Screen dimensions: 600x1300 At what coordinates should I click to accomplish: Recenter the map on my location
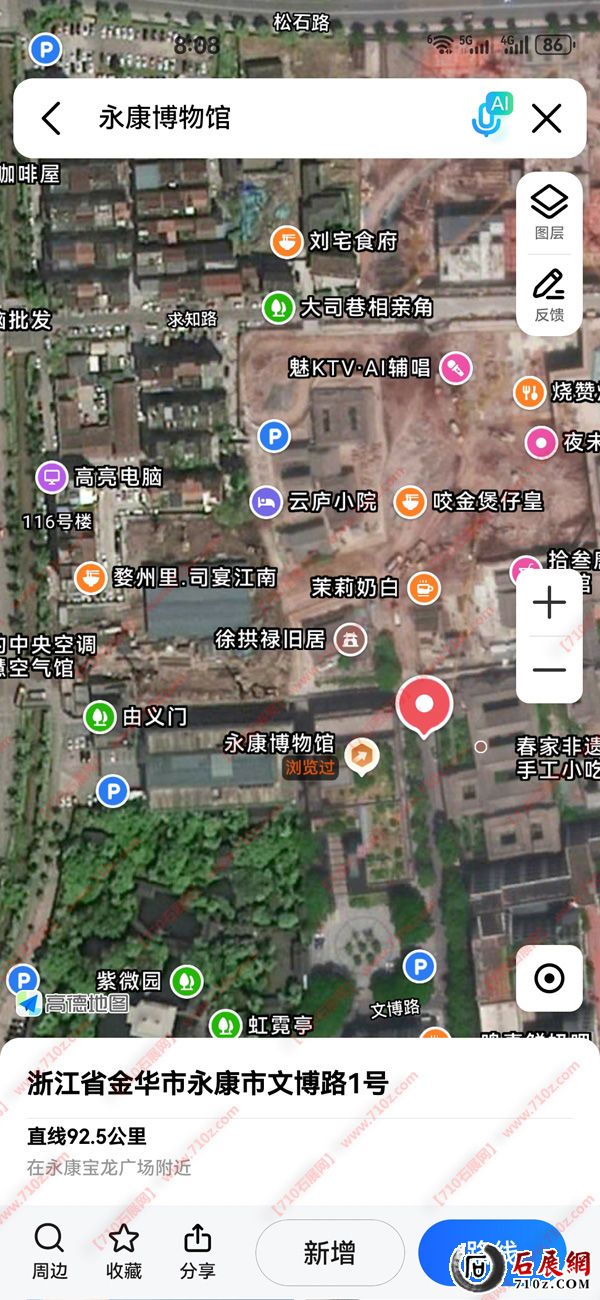[549, 978]
